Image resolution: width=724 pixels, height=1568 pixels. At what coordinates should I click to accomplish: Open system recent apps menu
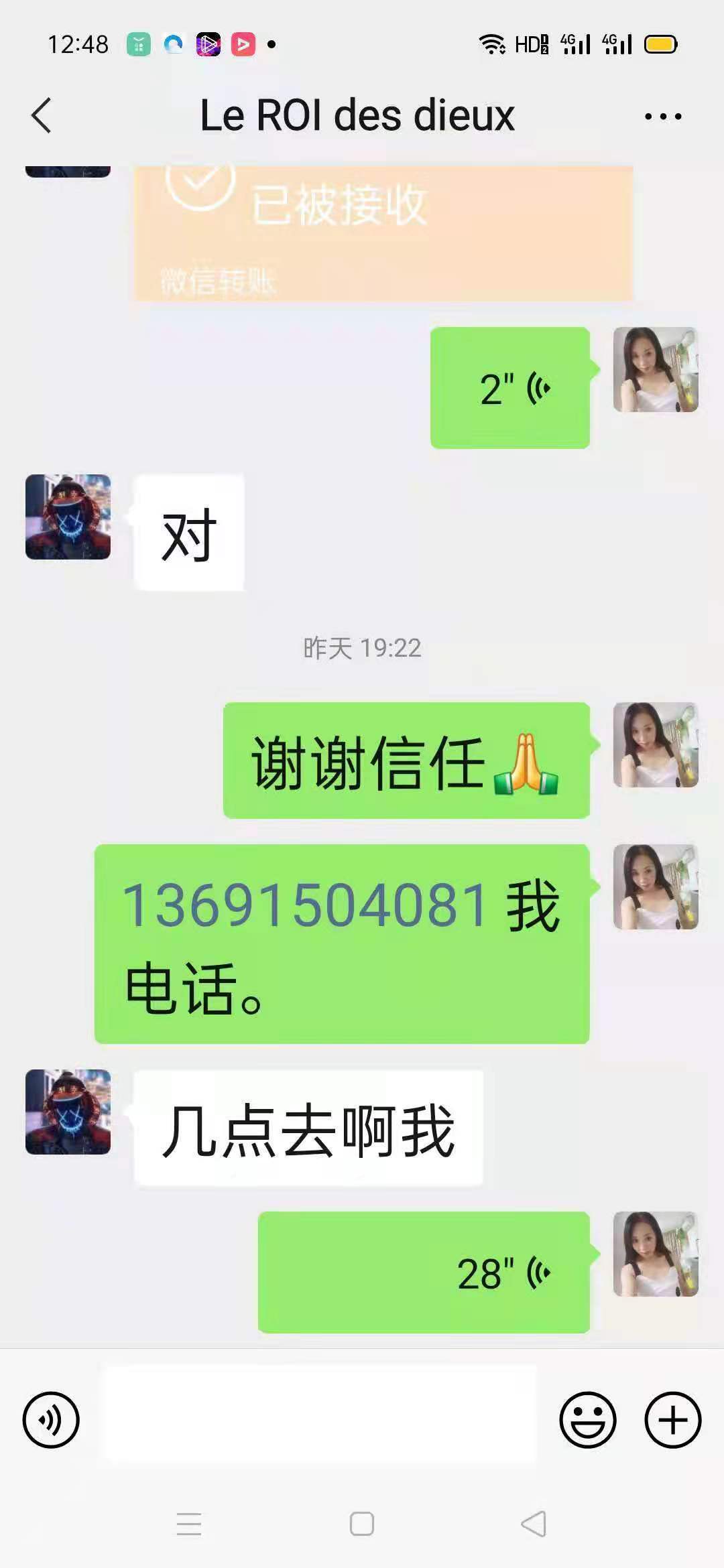coord(189,1523)
